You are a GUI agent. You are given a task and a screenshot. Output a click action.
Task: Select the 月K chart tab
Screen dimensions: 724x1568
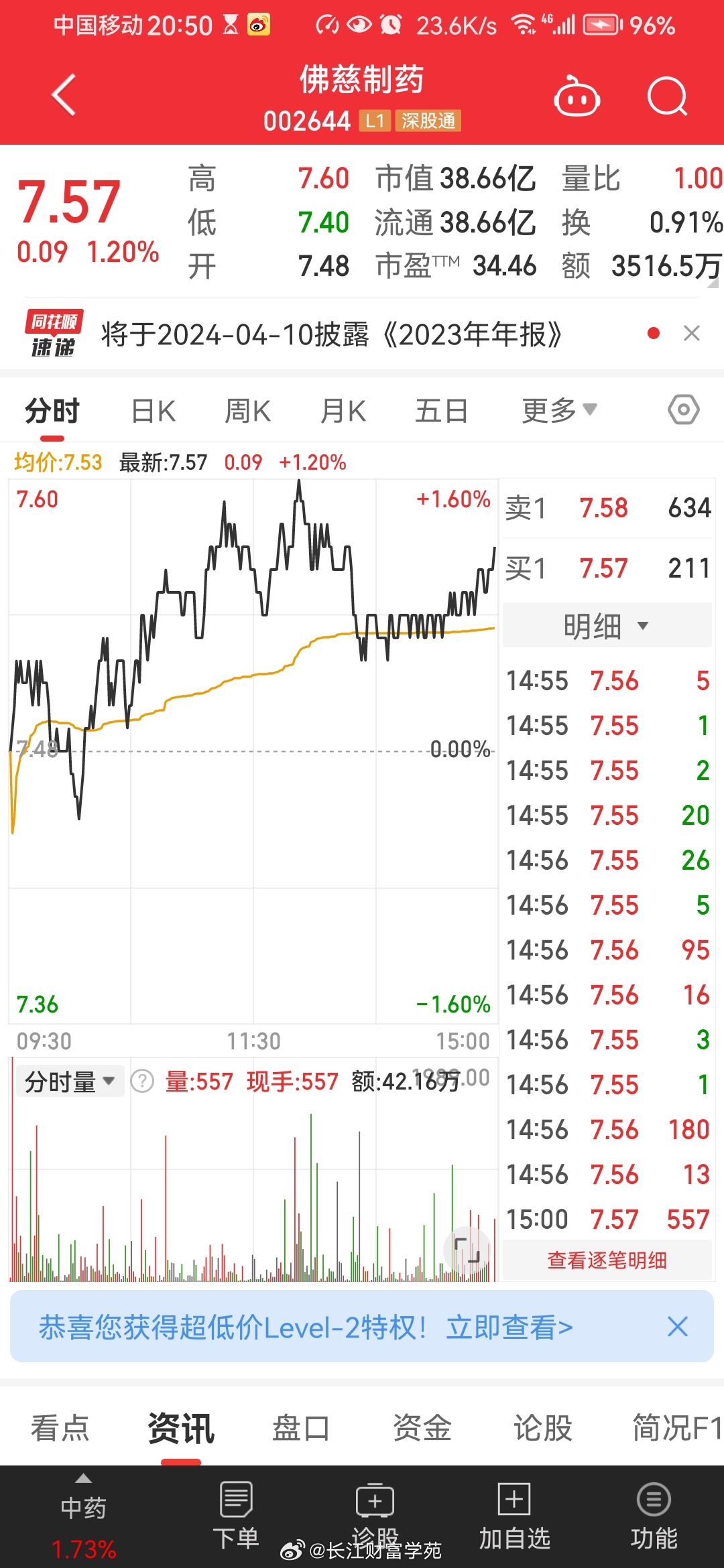[343, 411]
